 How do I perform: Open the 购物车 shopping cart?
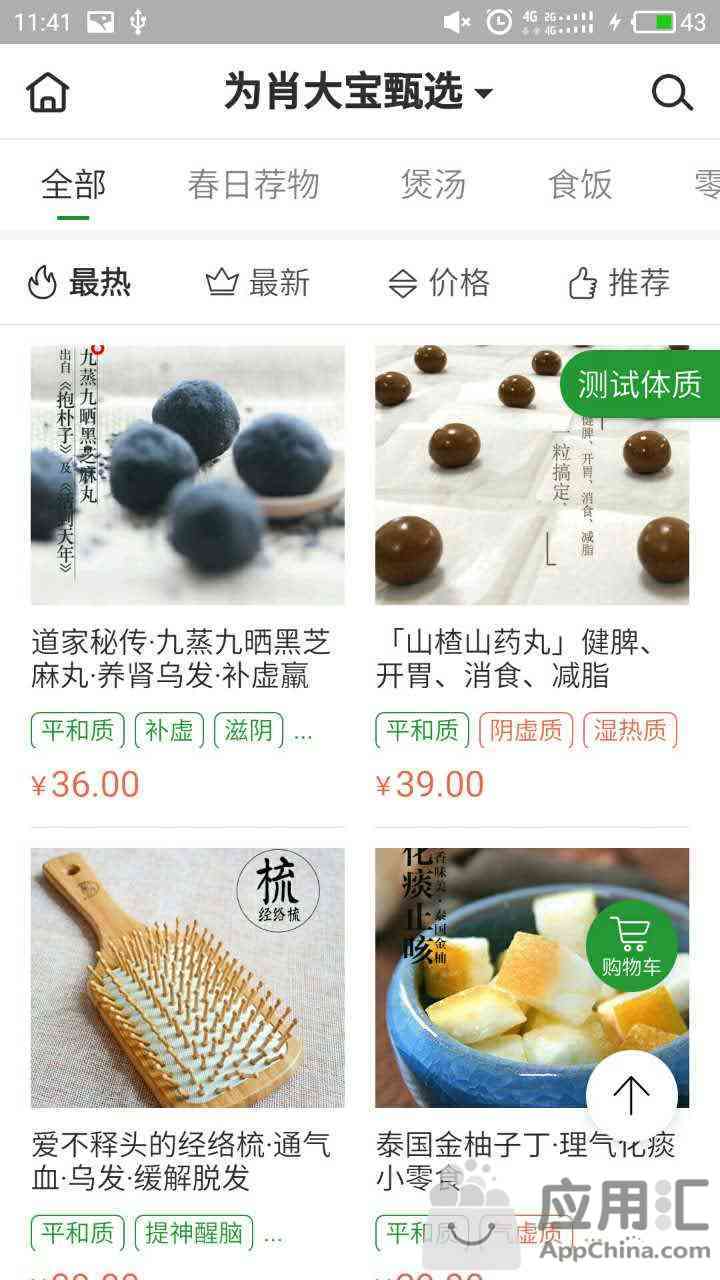pos(631,945)
